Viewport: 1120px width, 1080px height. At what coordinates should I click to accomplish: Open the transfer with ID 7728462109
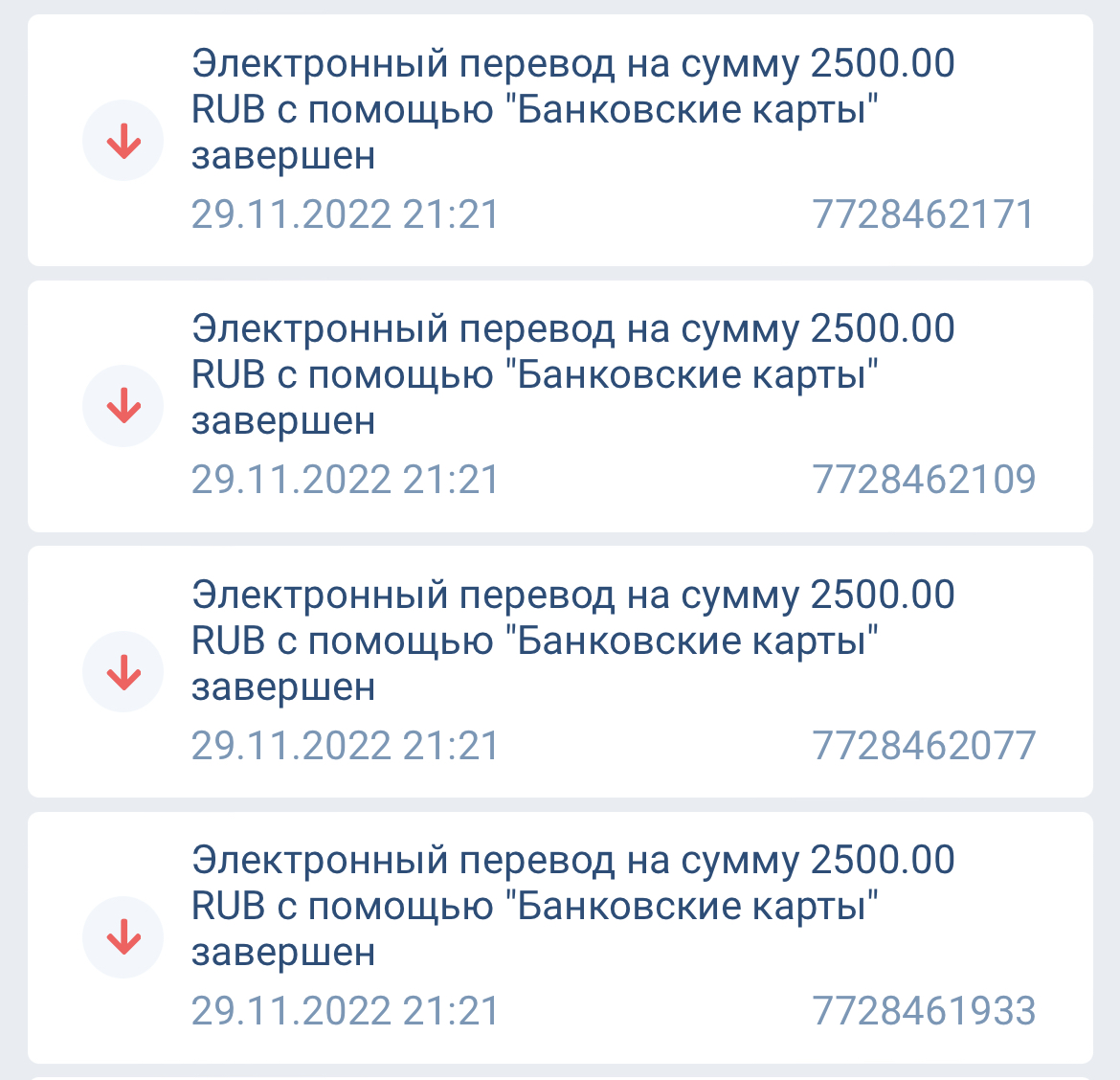pos(560,406)
